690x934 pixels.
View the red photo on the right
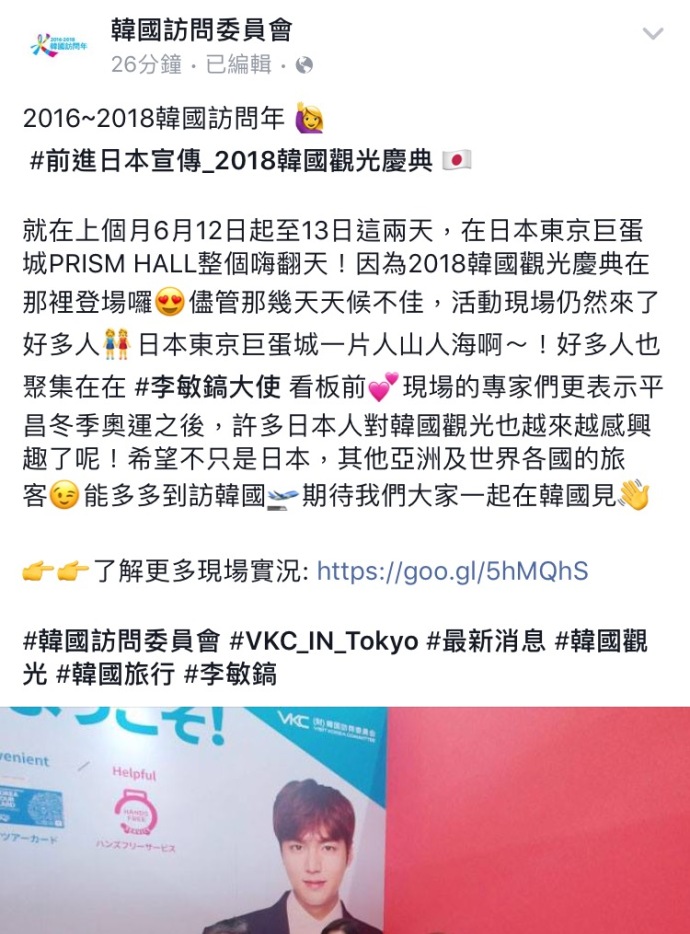click(538, 820)
